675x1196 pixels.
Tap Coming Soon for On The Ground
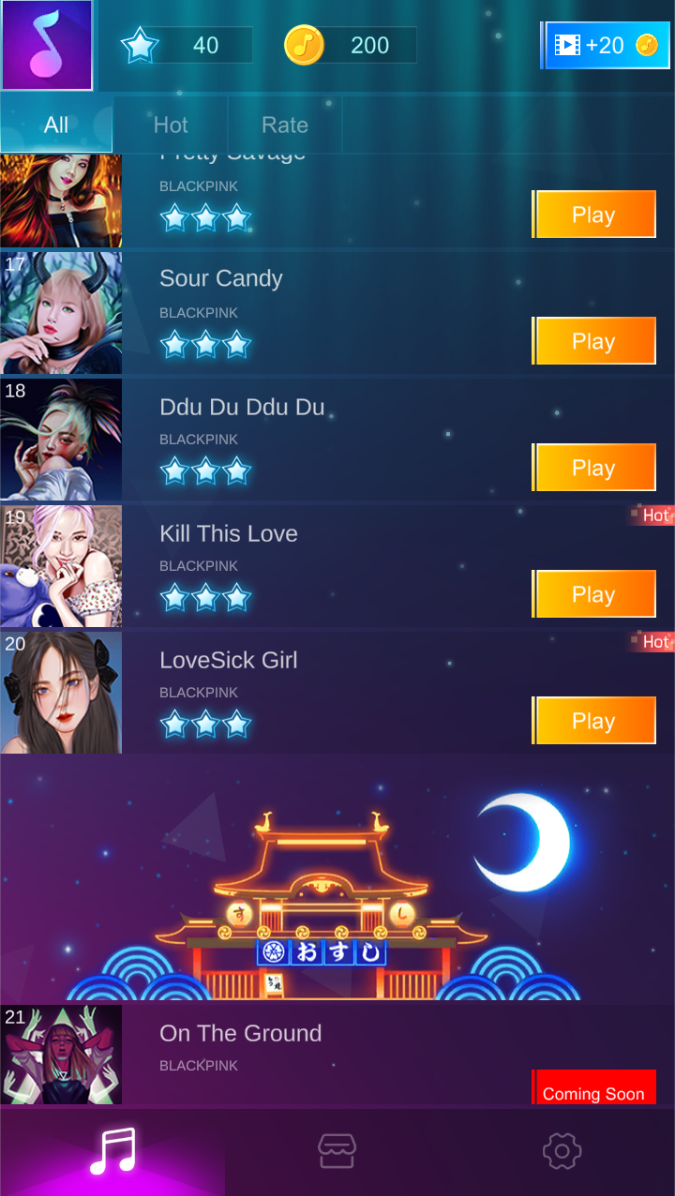594,1088
